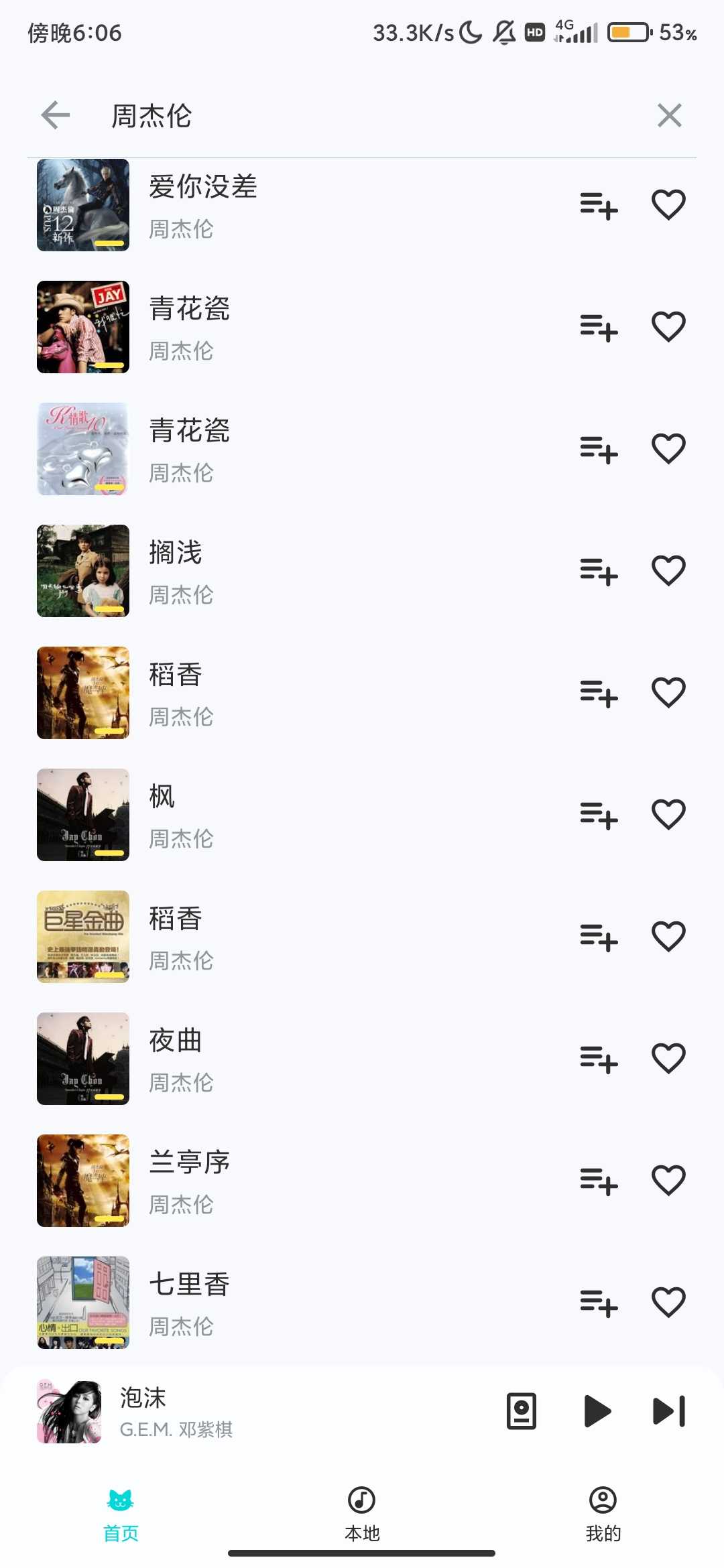The width and height of the screenshot is (724, 1568).
Task: Like the song 搁浅
Action: tap(668, 571)
